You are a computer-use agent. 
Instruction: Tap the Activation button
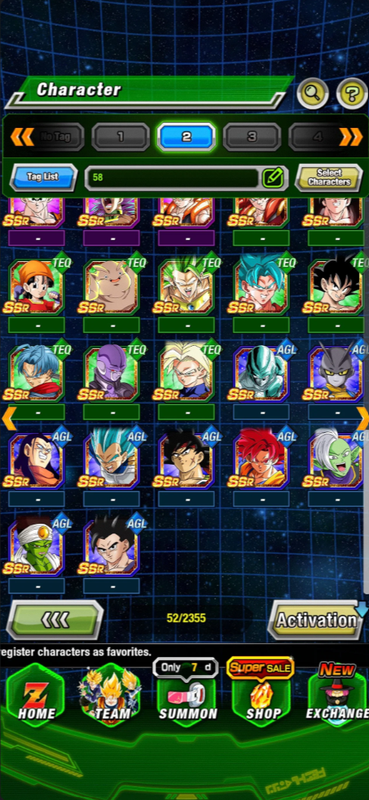pos(316,620)
